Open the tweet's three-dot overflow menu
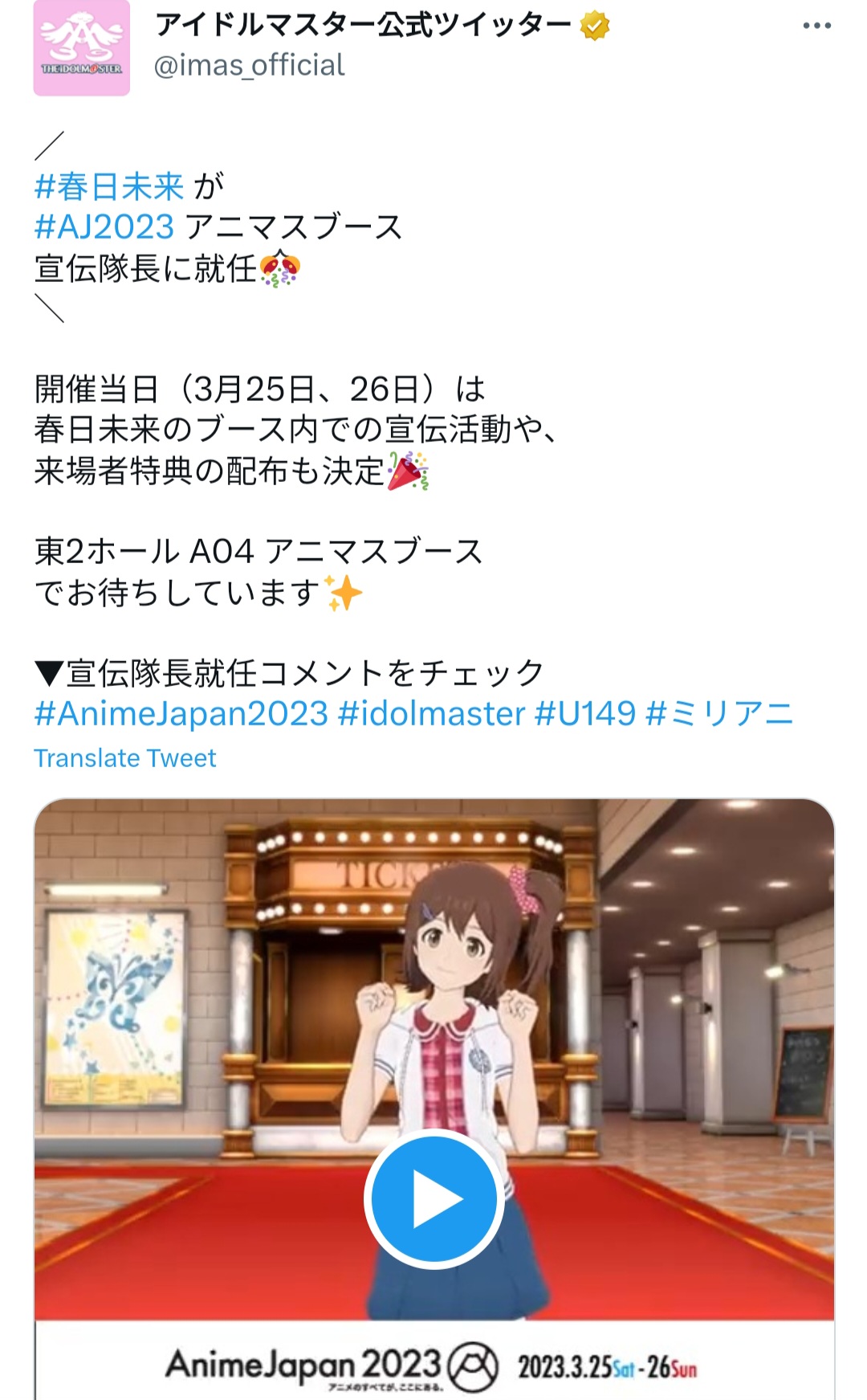The image size is (867, 1400). point(816,26)
